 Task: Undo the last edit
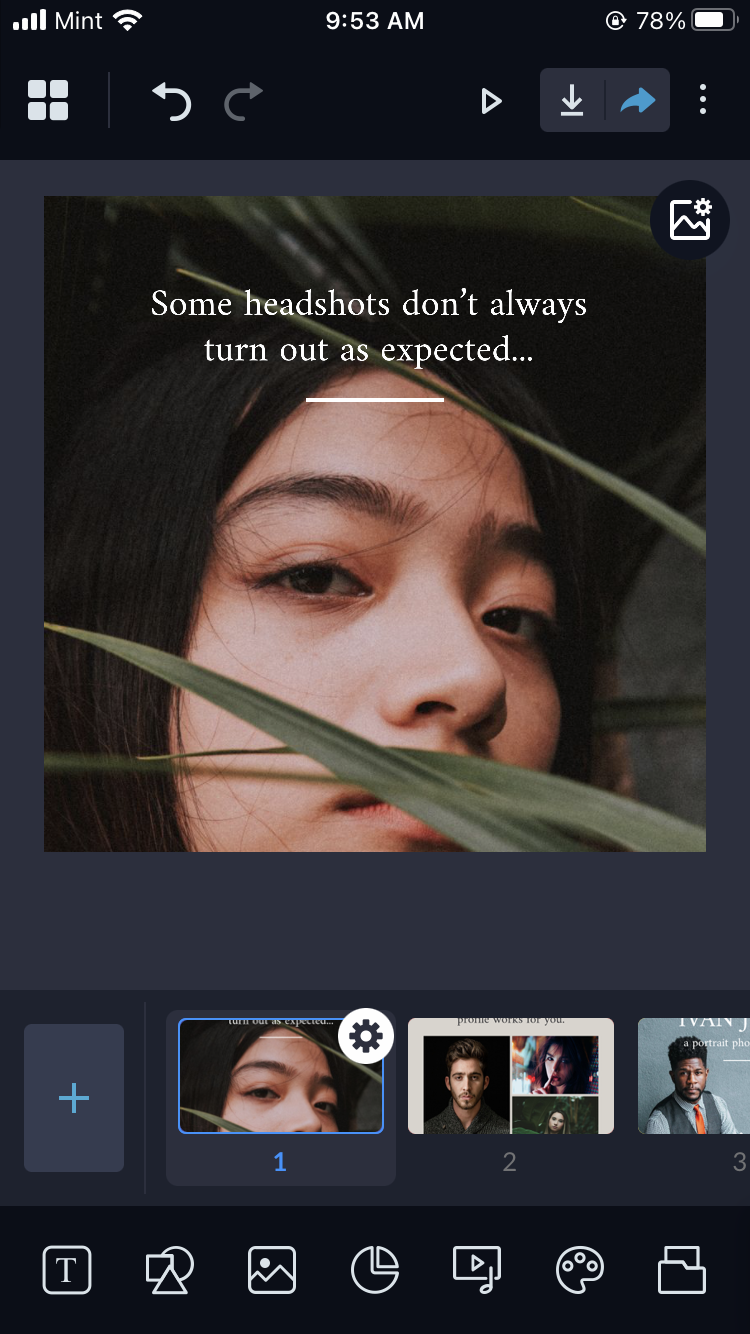[172, 101]
